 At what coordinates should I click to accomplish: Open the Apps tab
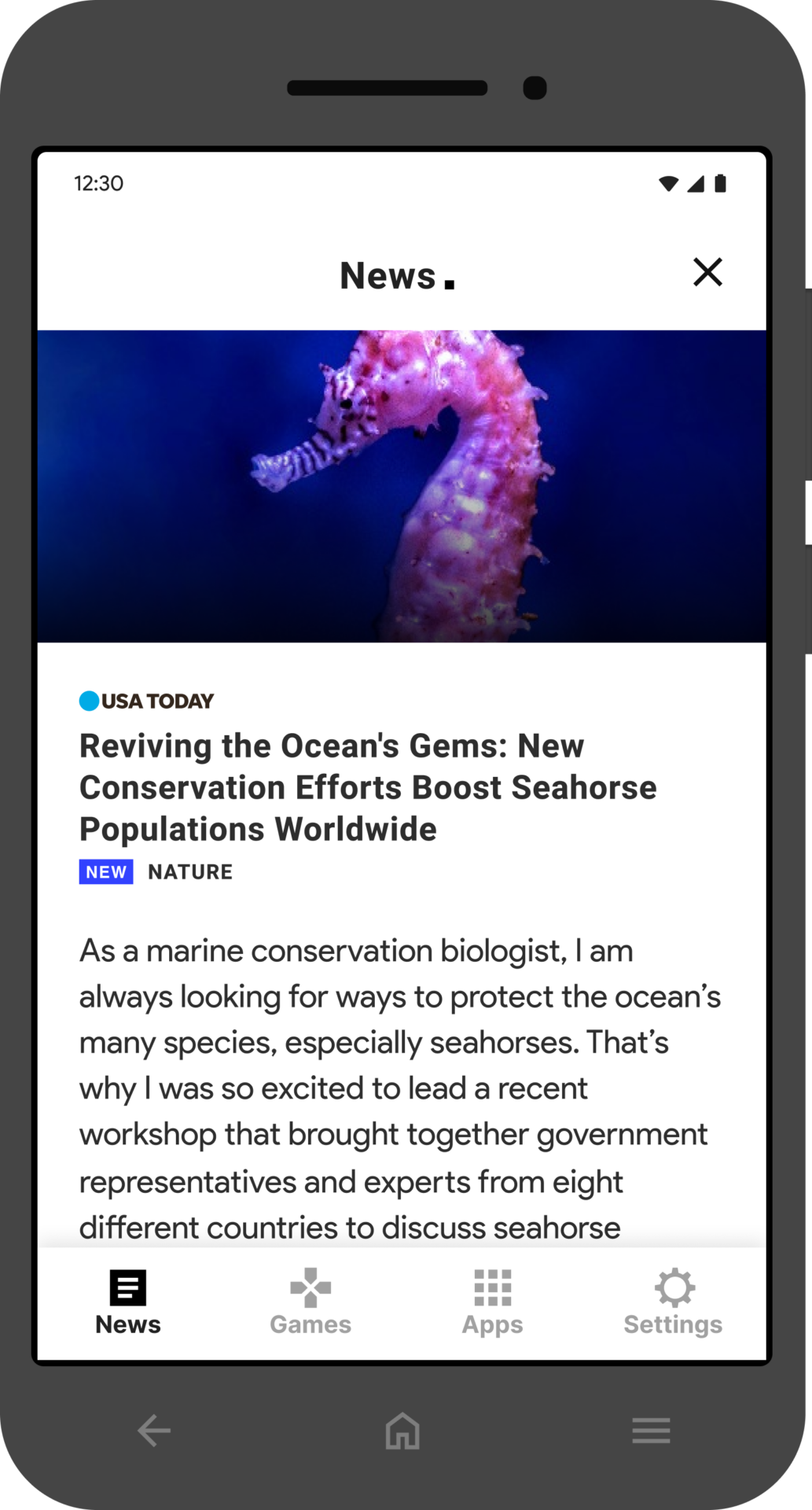click(x=492, y=1303)
